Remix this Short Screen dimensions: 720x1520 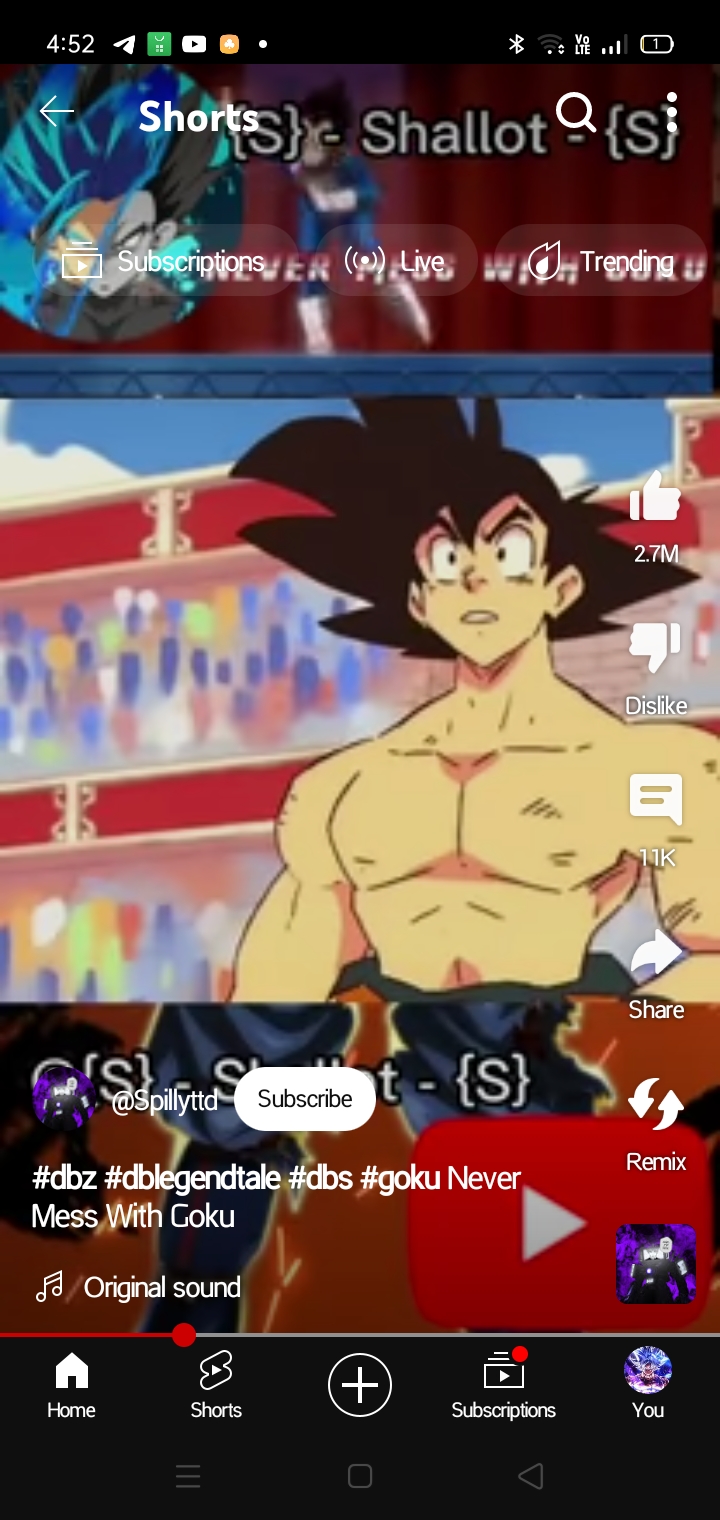[655, 1105]
